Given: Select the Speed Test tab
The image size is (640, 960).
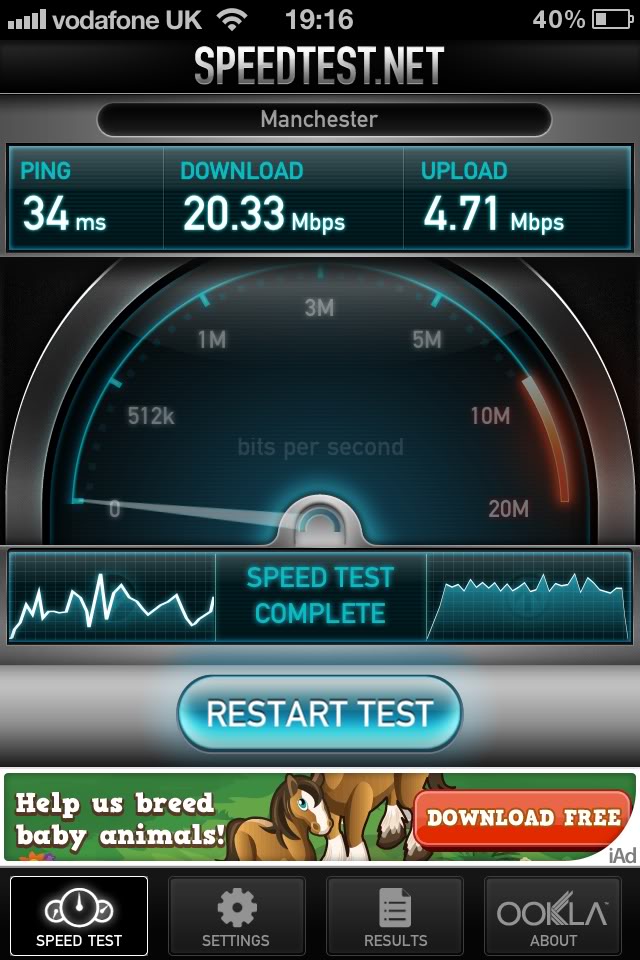Looking at the screenshot, I should (79, 915).
